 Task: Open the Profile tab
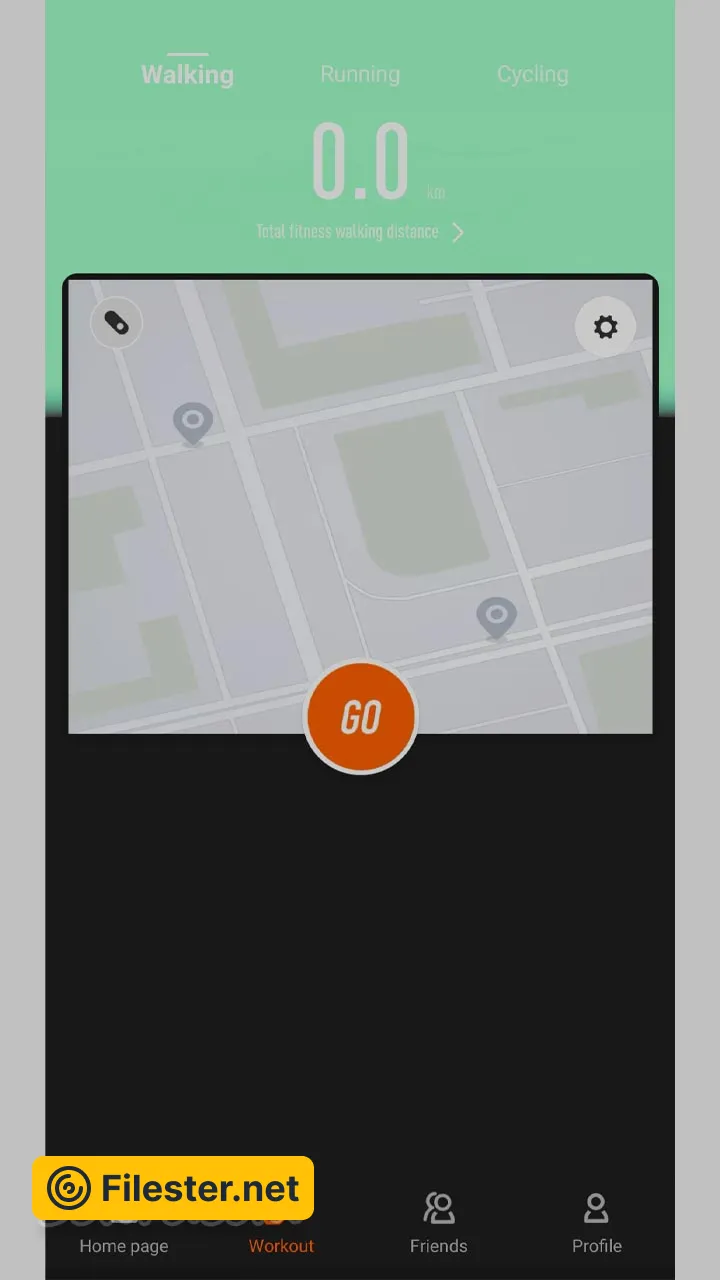(x=596, y=1224)
